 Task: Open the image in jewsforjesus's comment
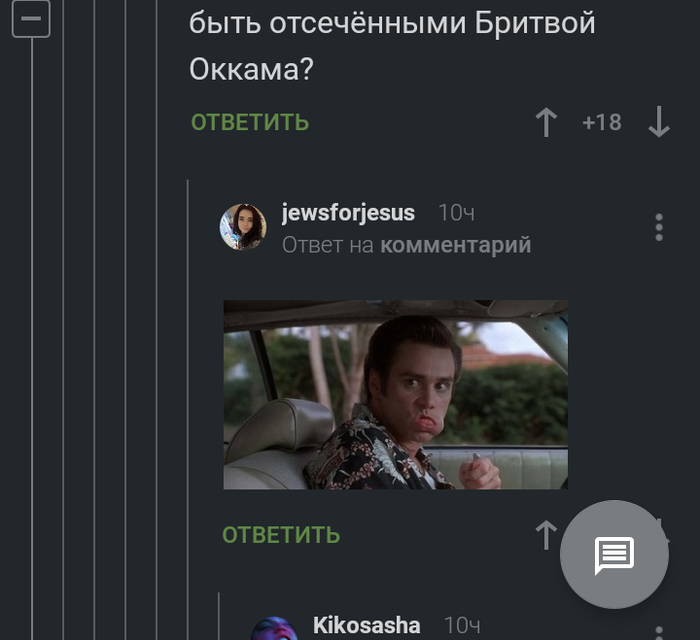(x=395, y=394)
